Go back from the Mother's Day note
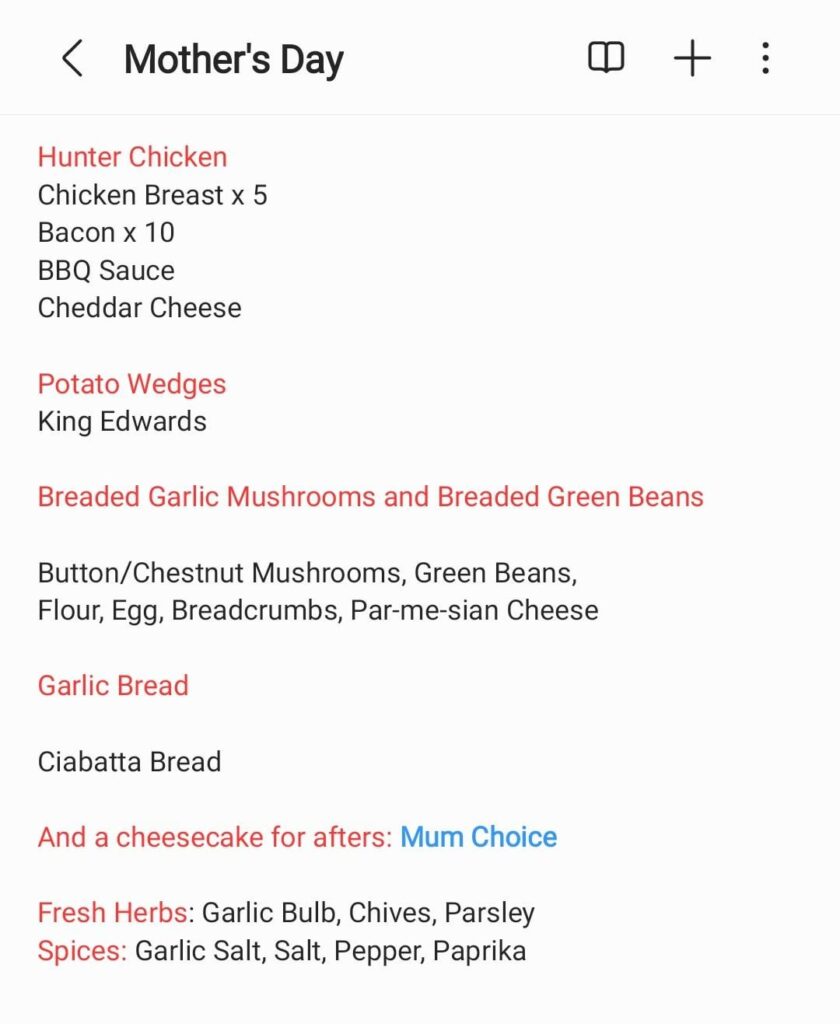Viewport: 840px width, 1024px height. coord(72,59)
